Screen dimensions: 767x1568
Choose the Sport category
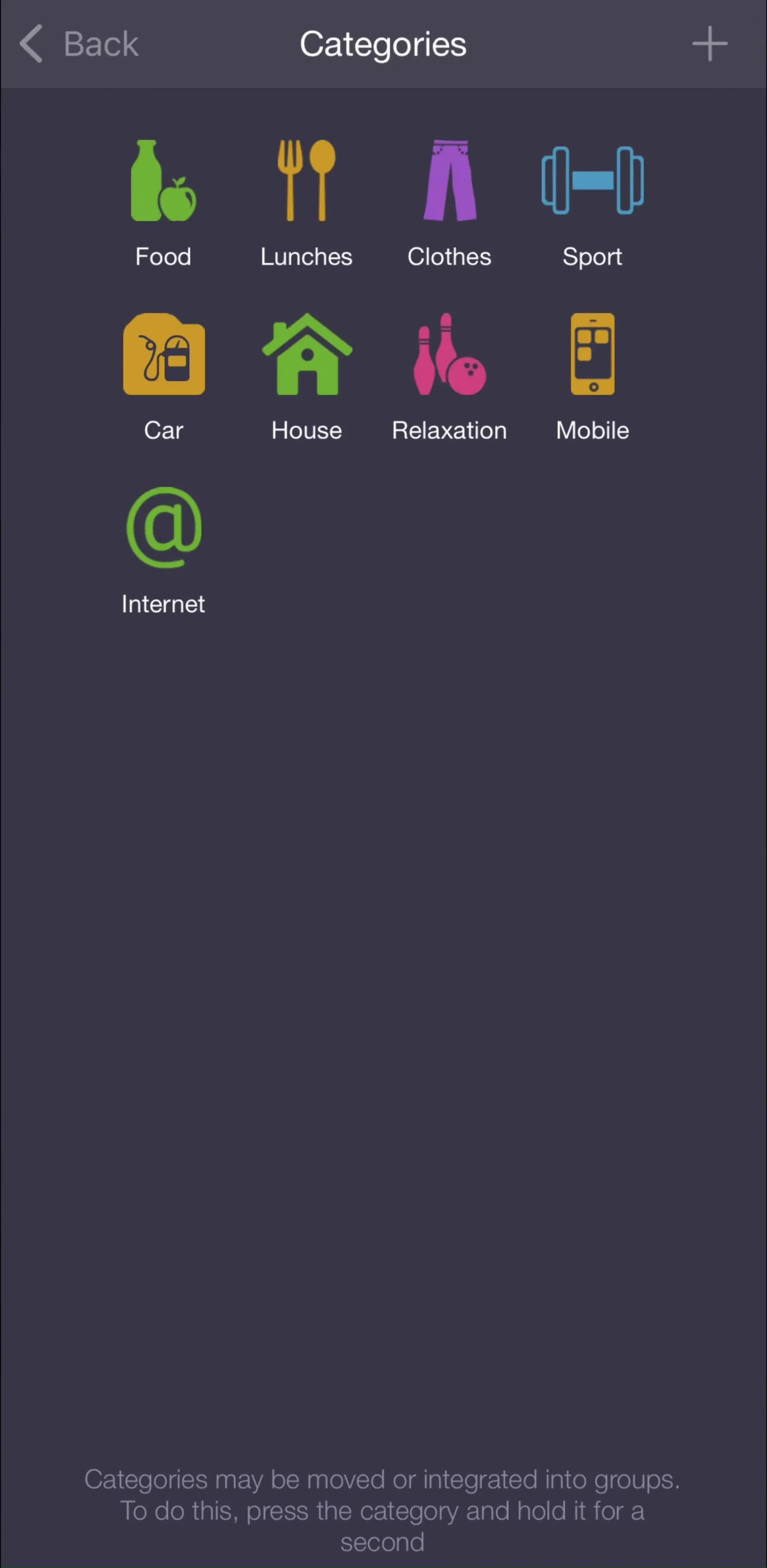coord(592,204)
